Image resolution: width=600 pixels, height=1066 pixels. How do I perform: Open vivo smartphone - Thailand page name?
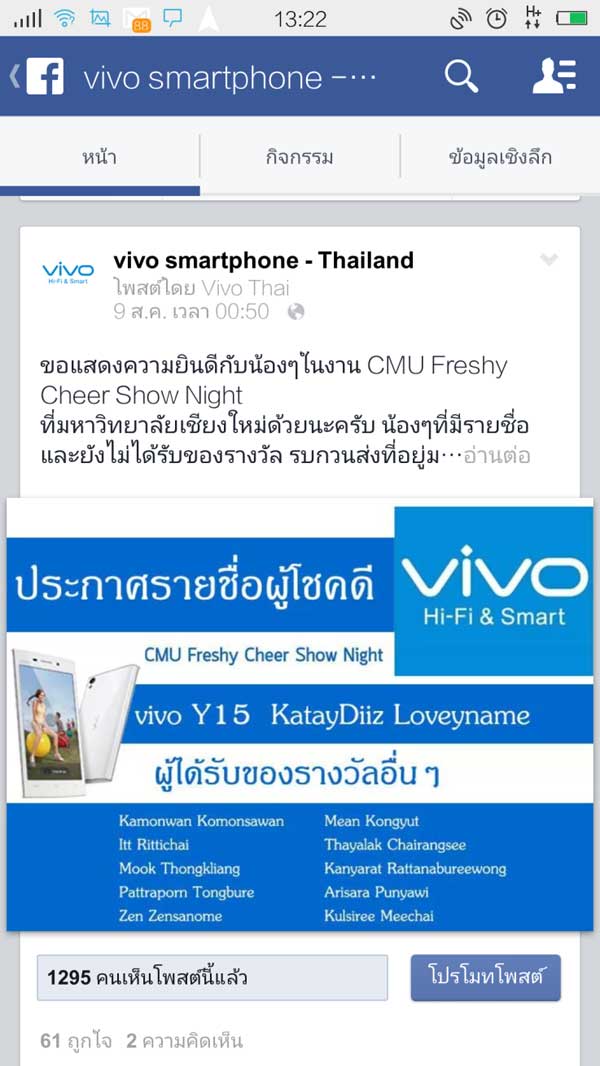click(x=263, y=261)
